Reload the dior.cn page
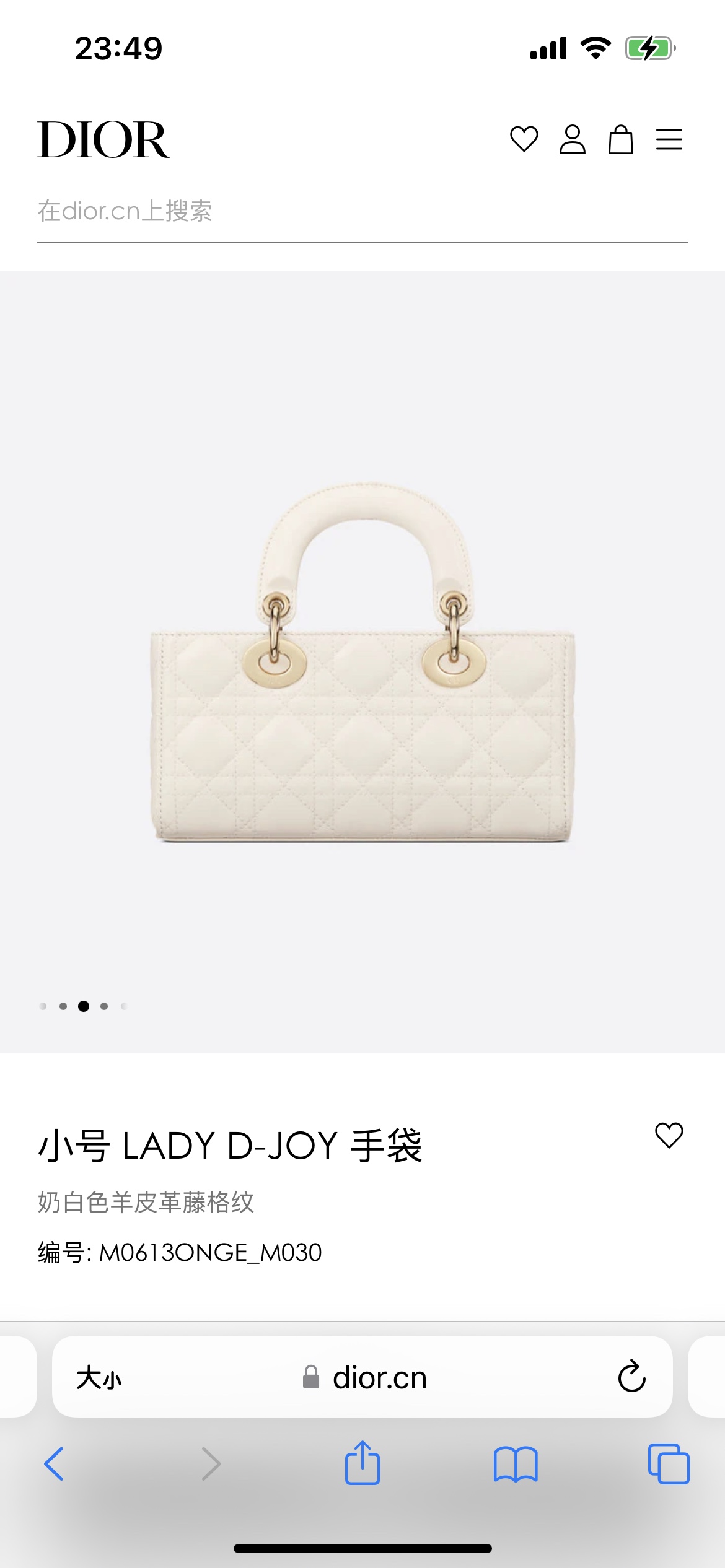Screen dimensions: 725x1568 [631, 1377]
